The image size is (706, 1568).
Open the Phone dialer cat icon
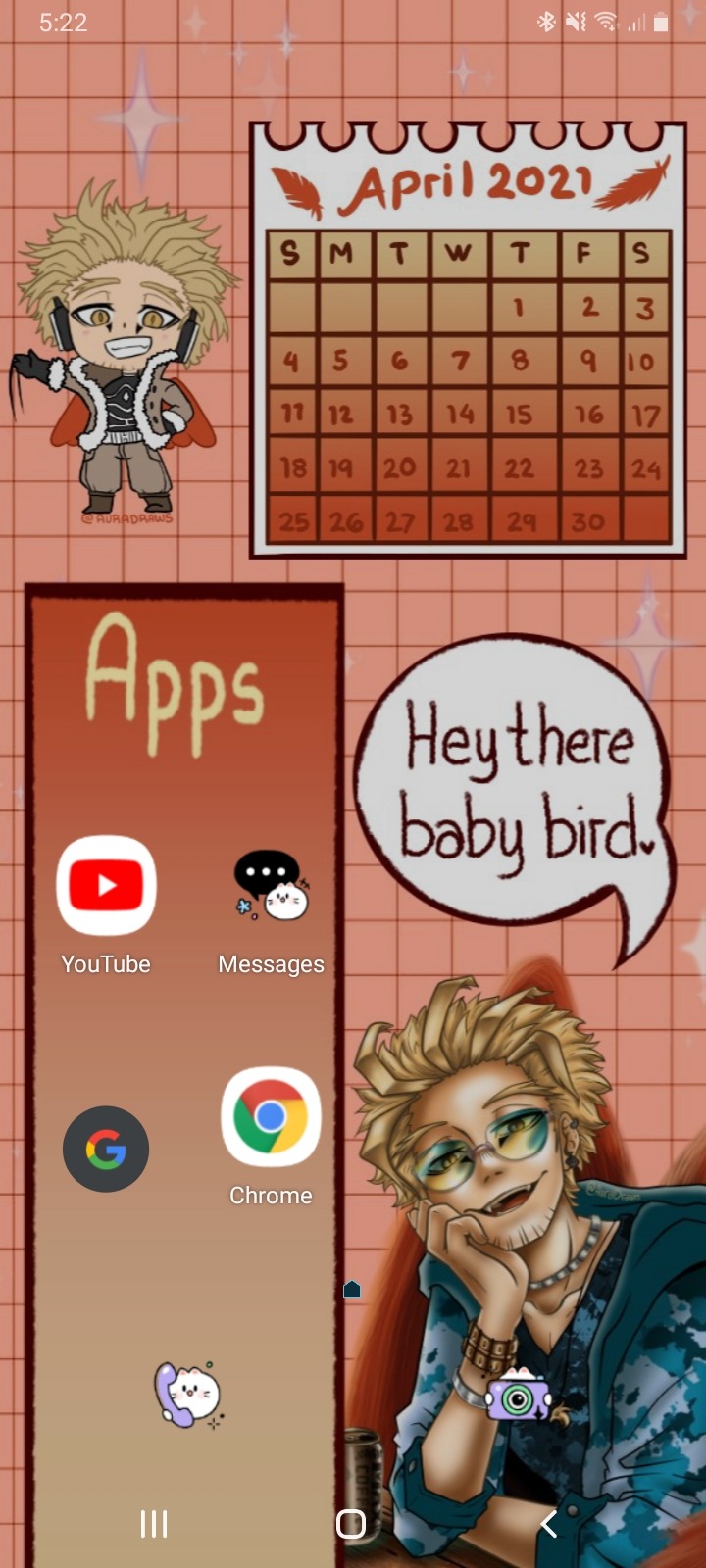(x=188, y=1395)
